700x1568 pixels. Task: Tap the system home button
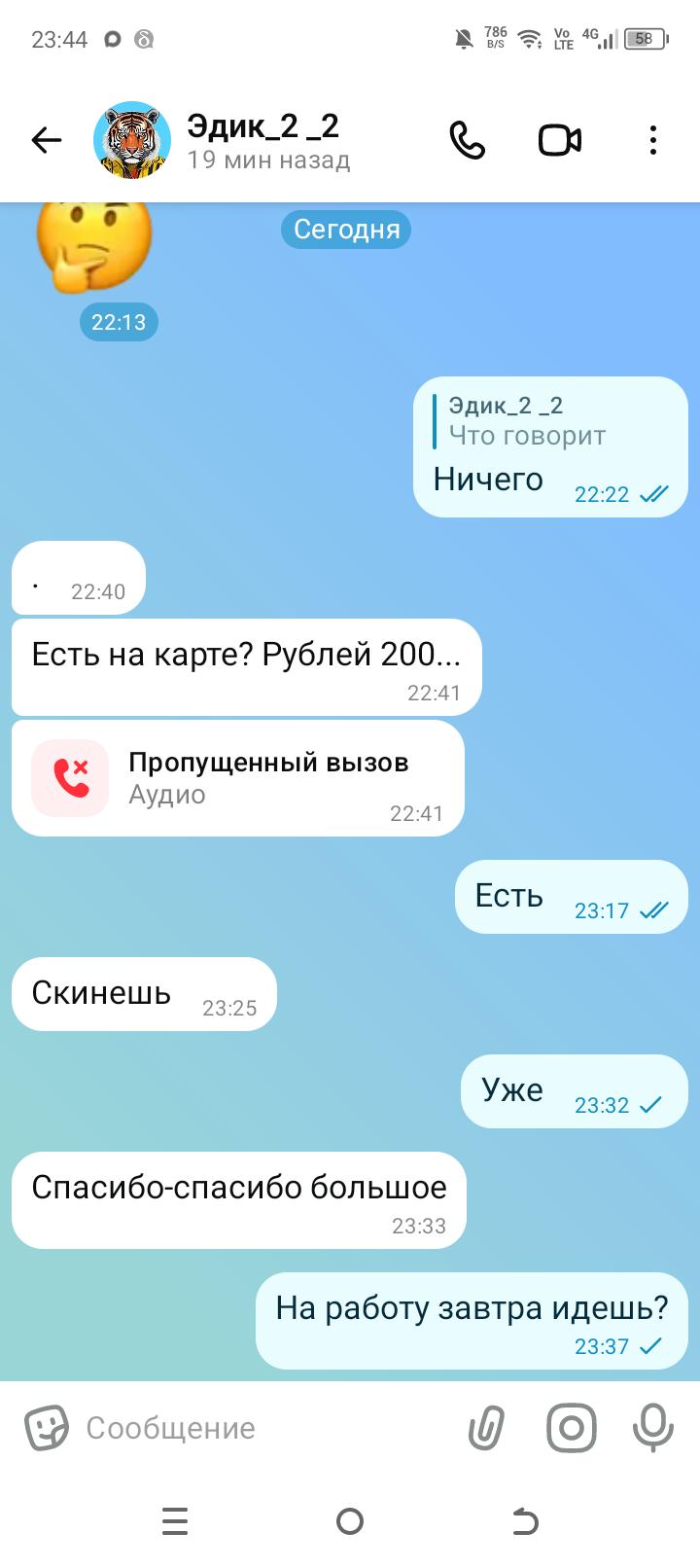(350, 1521)
